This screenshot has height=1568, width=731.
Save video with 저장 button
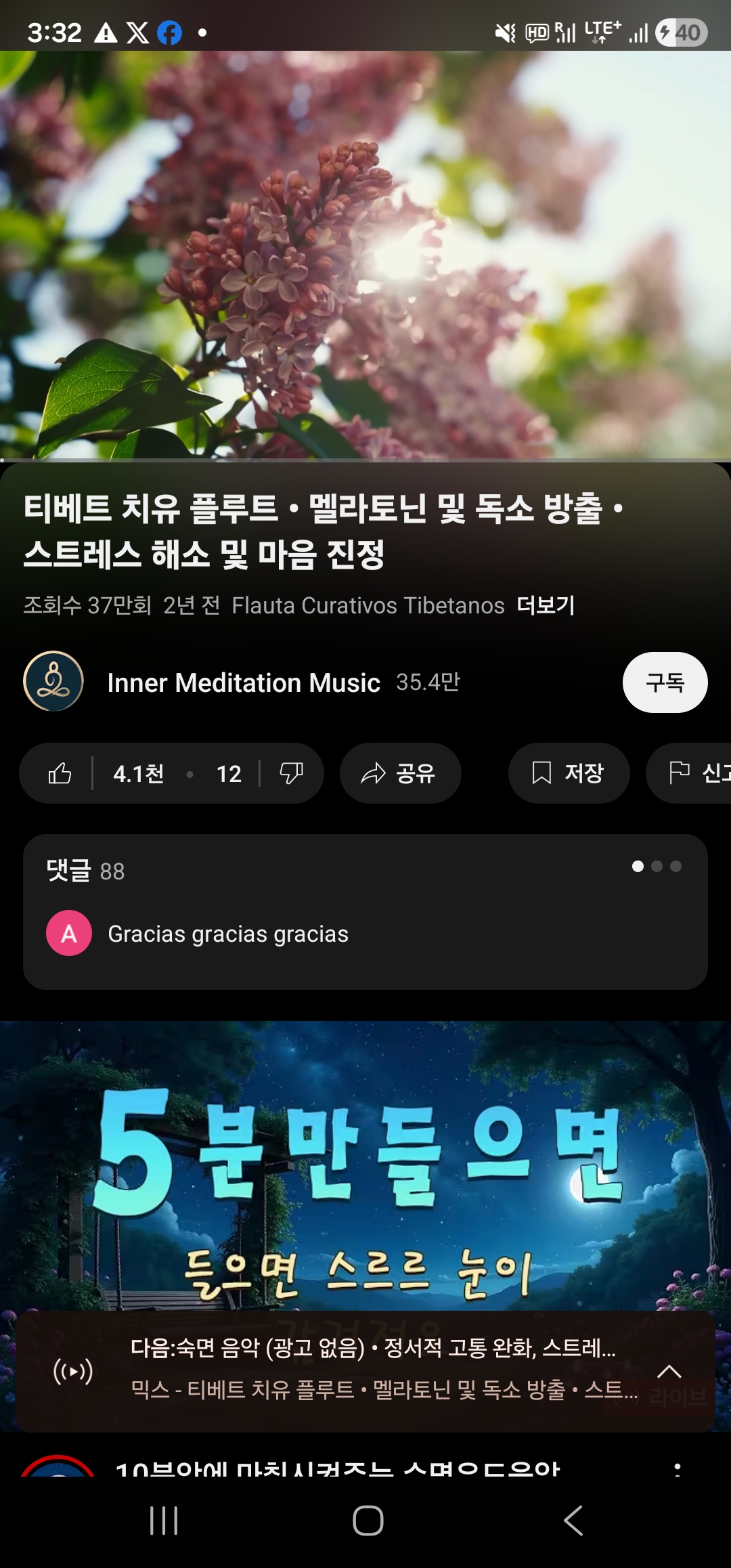click(x=569, y=773)
